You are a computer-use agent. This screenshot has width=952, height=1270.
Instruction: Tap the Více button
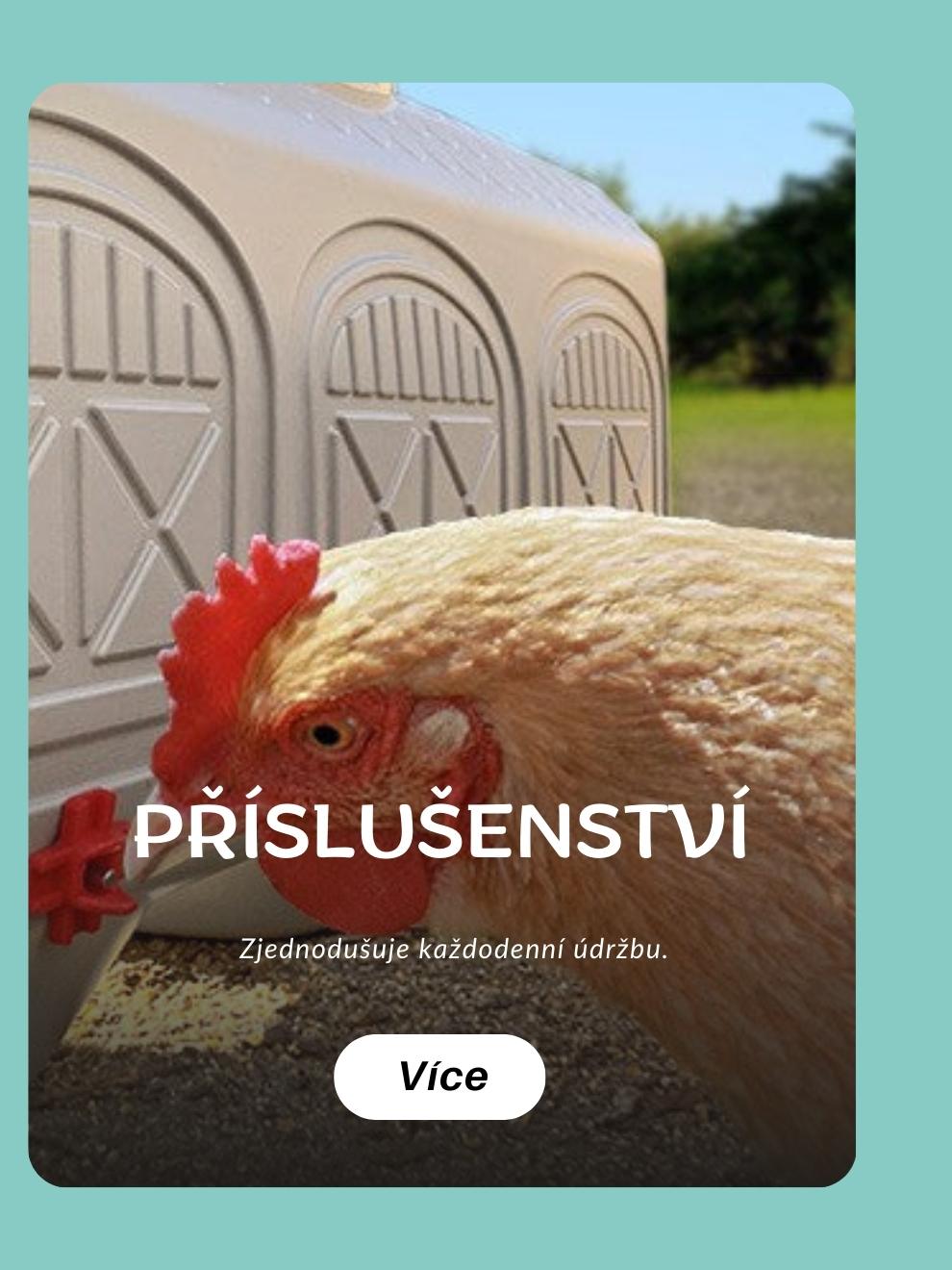pos(439,1077)
